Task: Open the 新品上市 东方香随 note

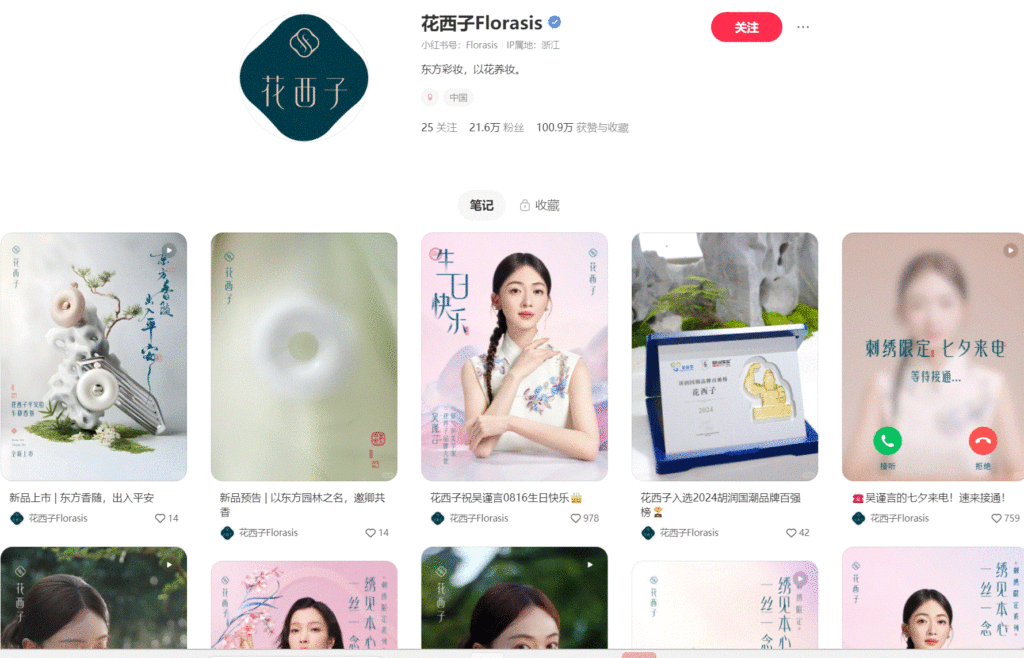Action: pos(93,357)
